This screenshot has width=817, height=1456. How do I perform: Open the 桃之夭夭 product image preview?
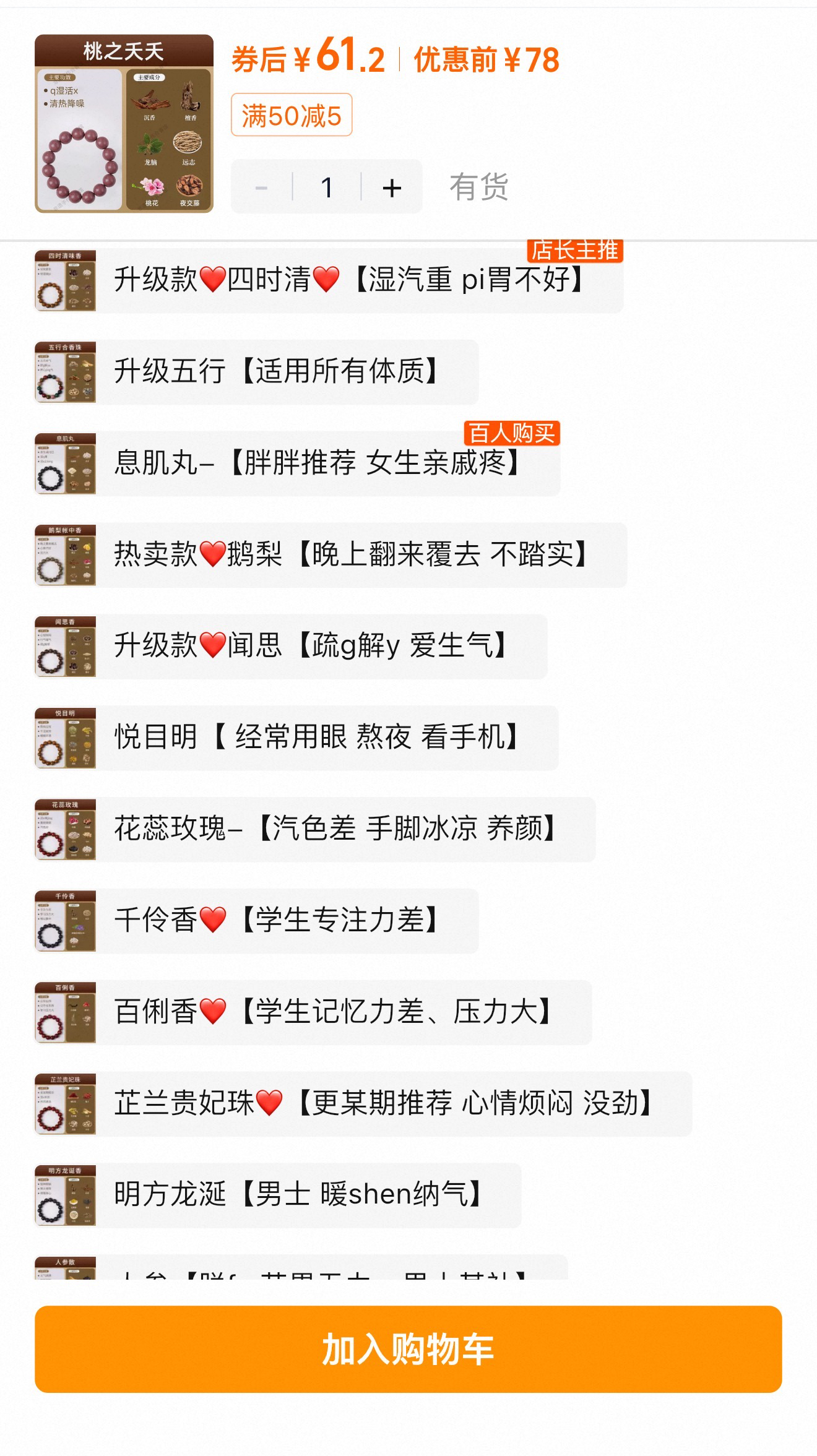pos(124,124)
